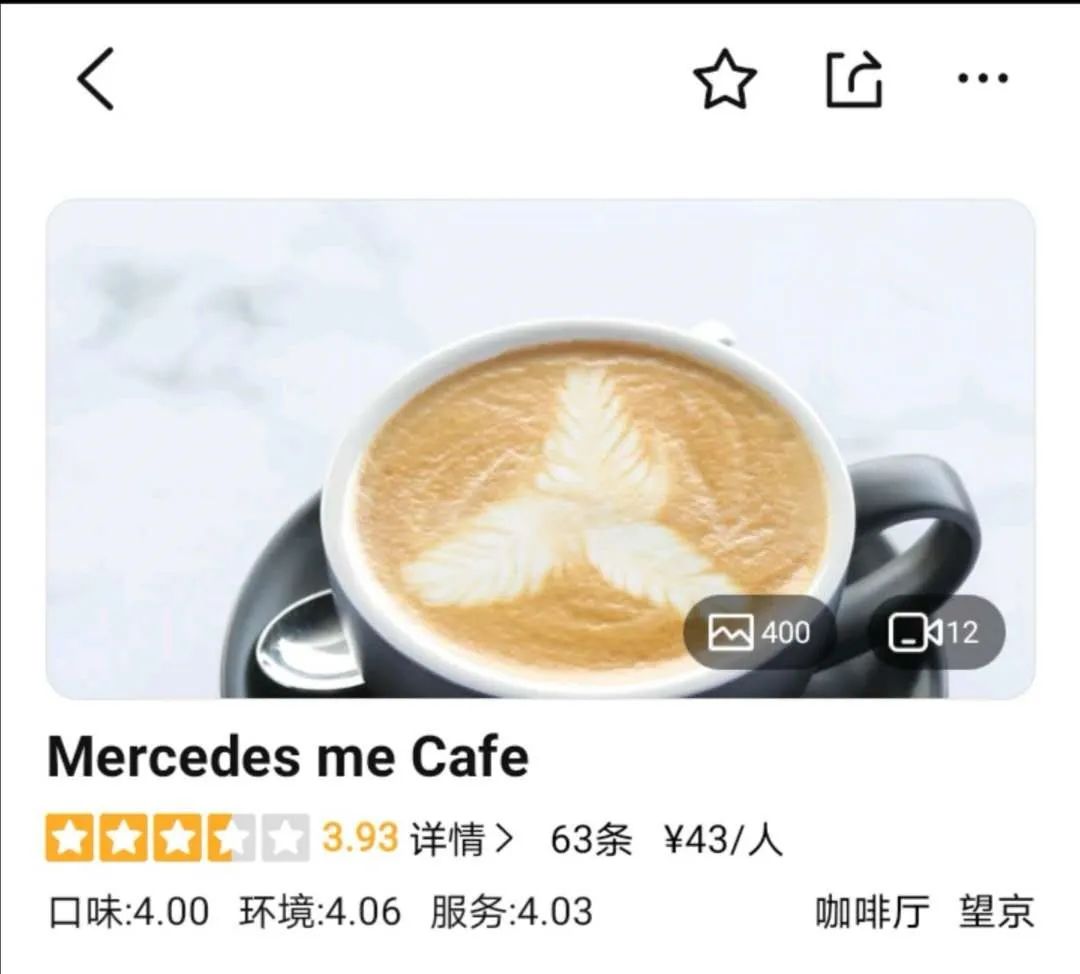View the 400 photos gallery
This screenshot has height=974, width=1080.
(x=760, y=632)
